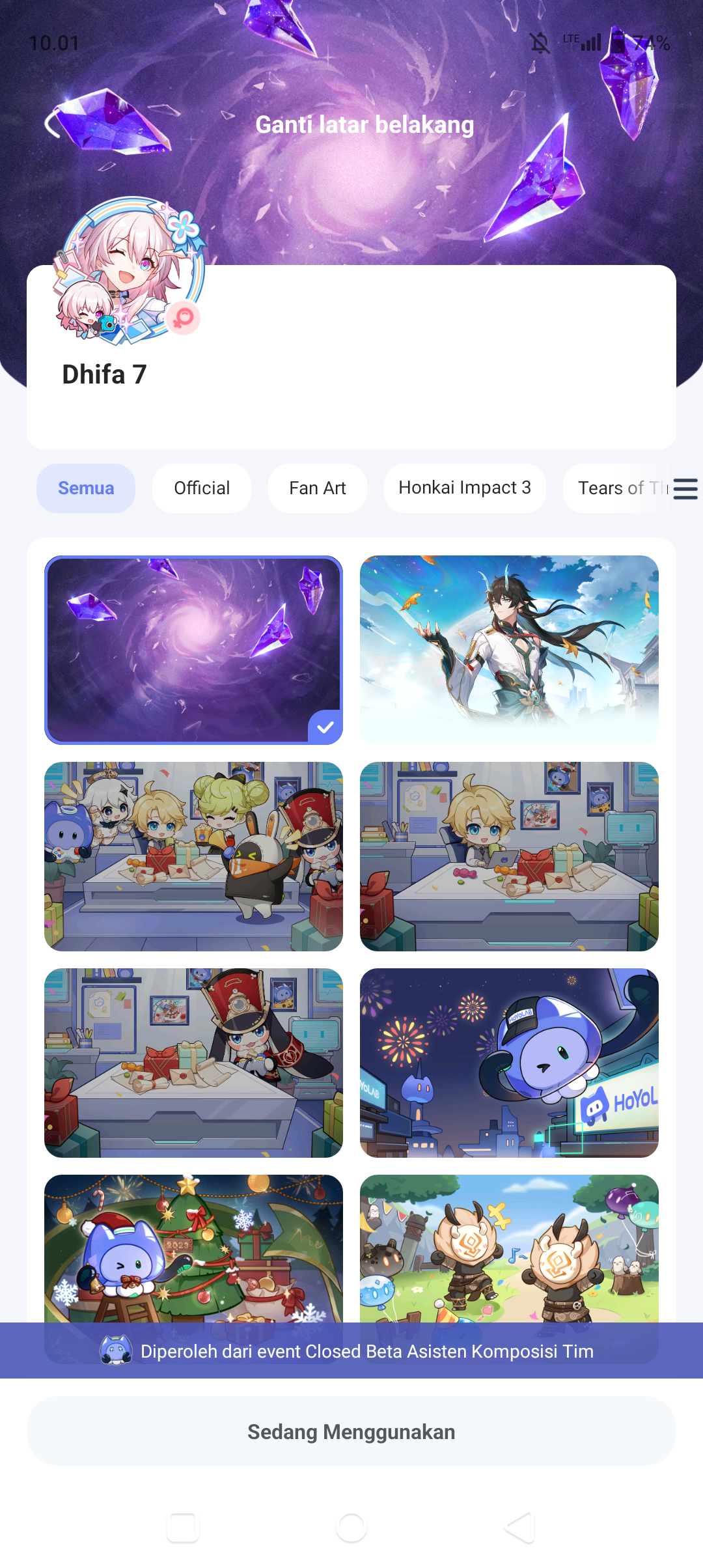This screenshot has width=703, height=1568.
Task: Go to the system home screen
Action: point(351,1527)
